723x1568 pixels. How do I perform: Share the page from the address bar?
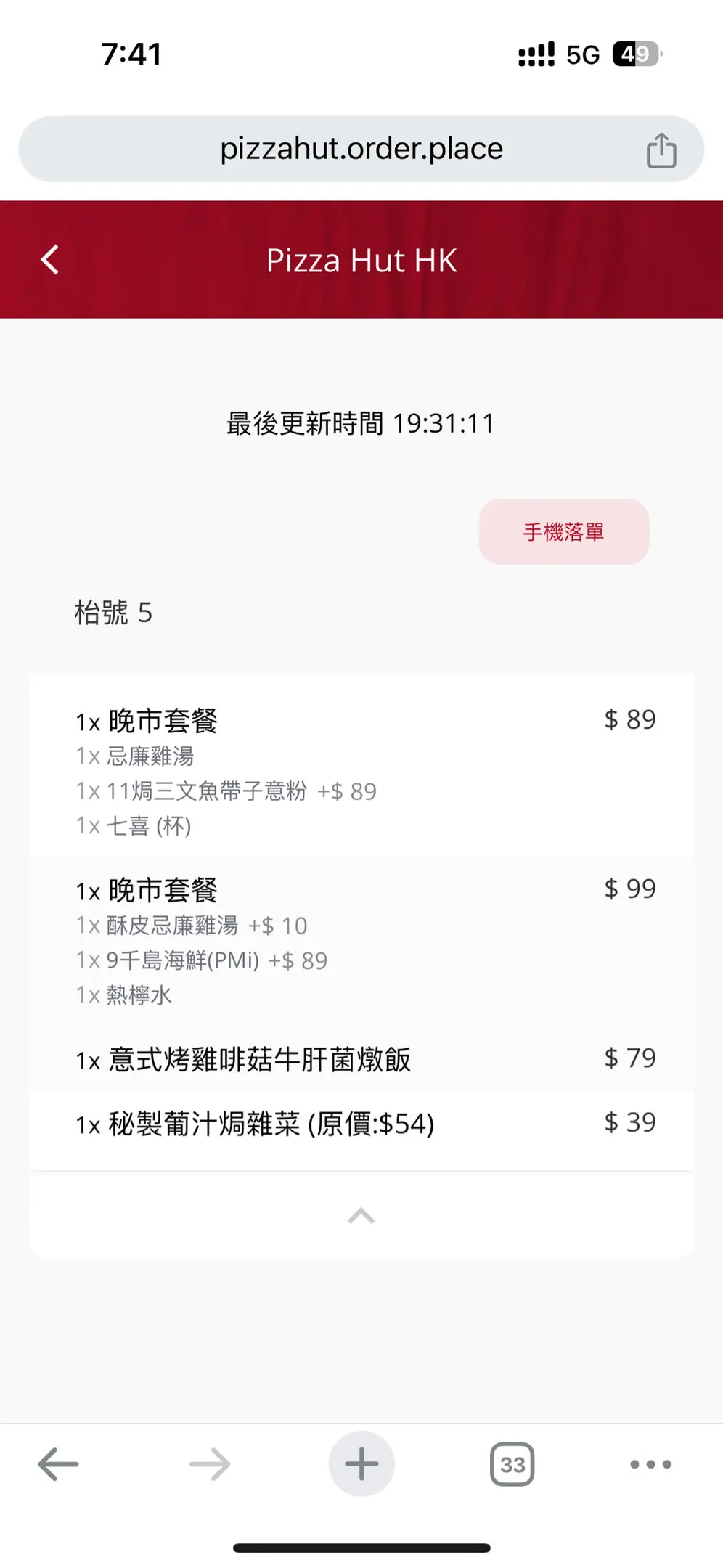click(x=661, y=150)
